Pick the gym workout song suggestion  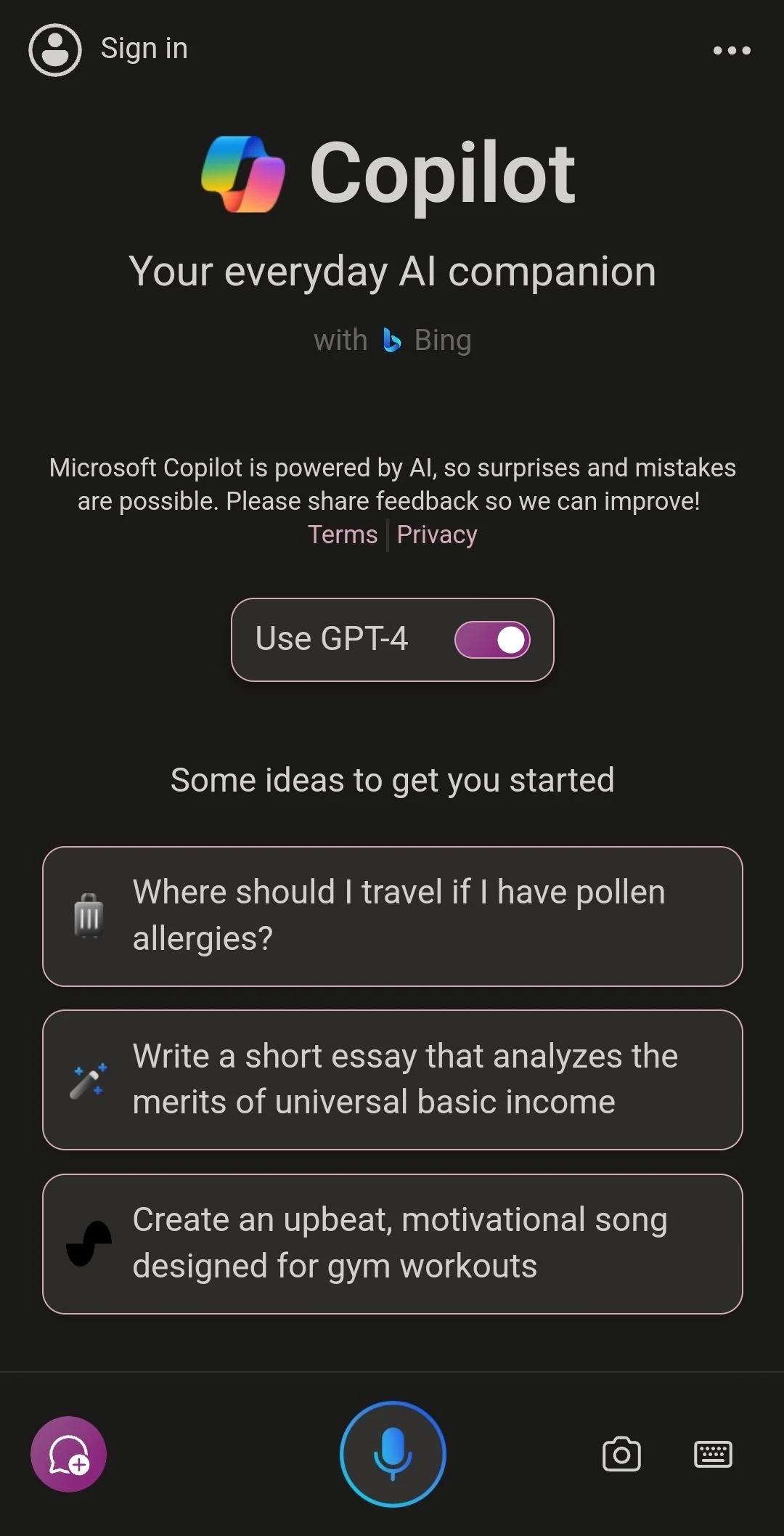click(x=393, y=1243)
